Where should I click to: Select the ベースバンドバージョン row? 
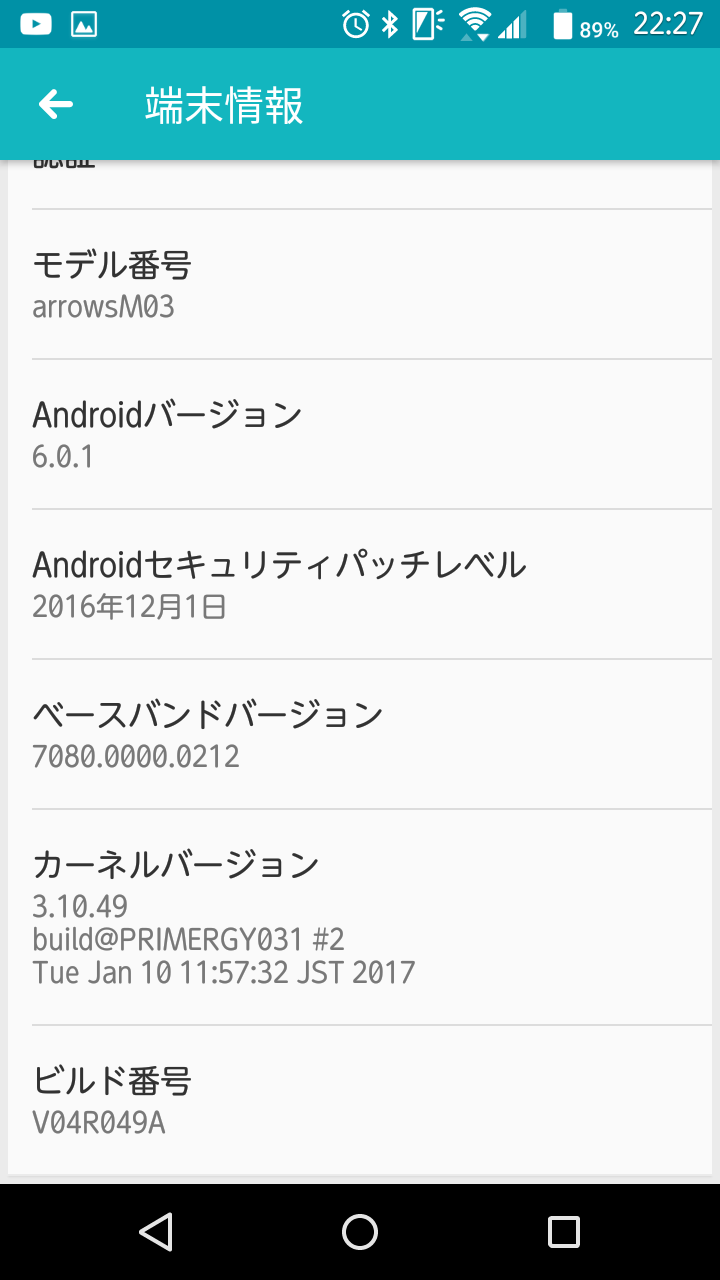pos(360,734)
